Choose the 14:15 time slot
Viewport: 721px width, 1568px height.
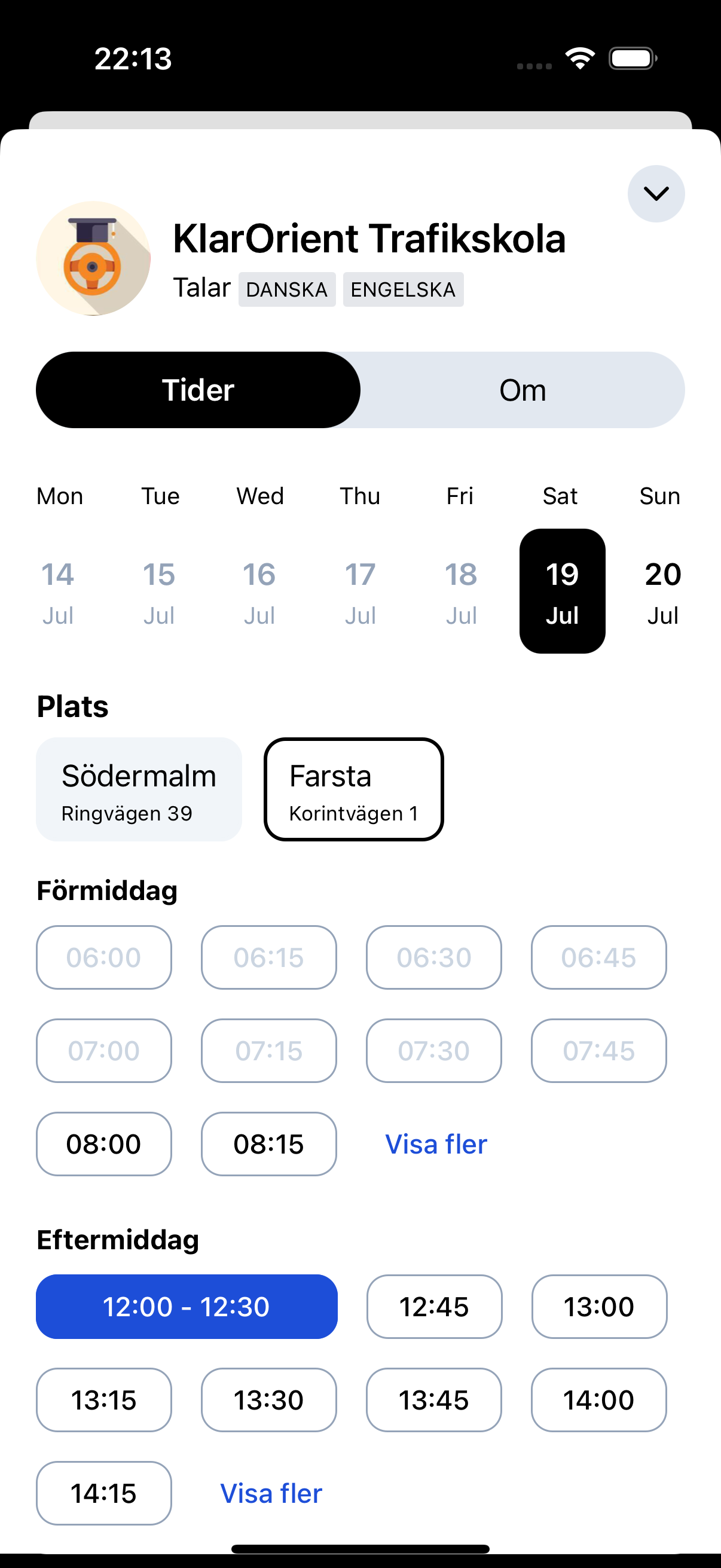click(x=103, y=1493)
